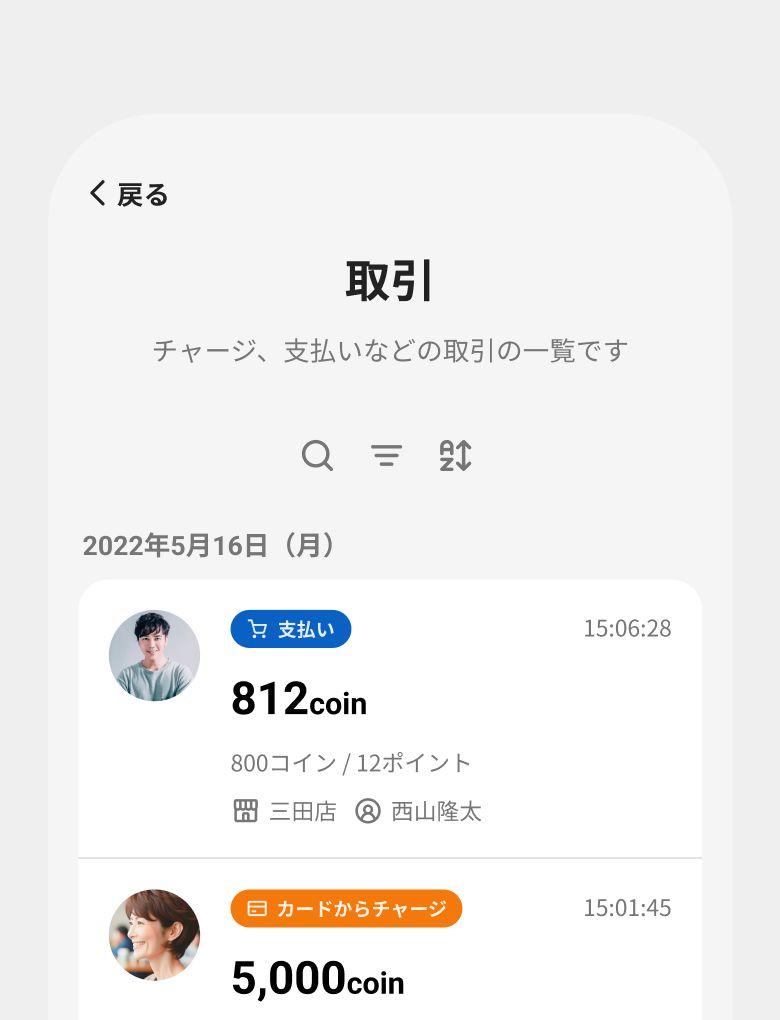Screen dimensions: 780x1020
Task: Open store name 三田店
Action: [300, 811]
